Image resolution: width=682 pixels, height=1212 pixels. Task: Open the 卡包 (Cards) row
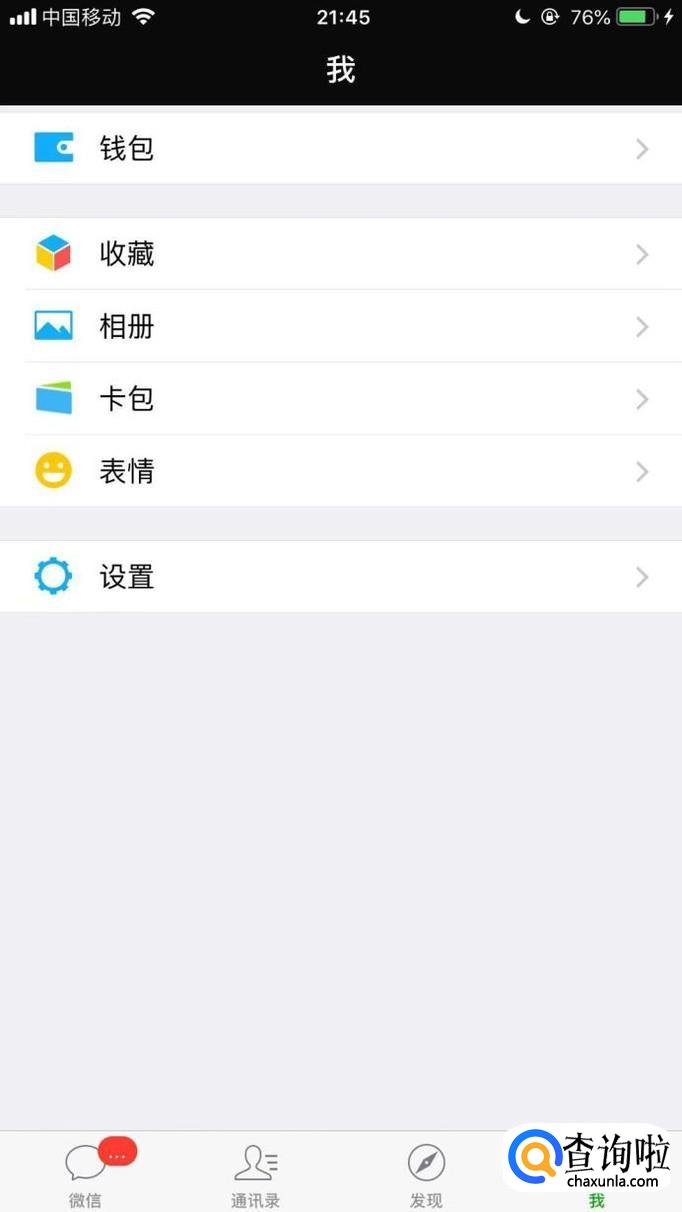pos(340,399)
